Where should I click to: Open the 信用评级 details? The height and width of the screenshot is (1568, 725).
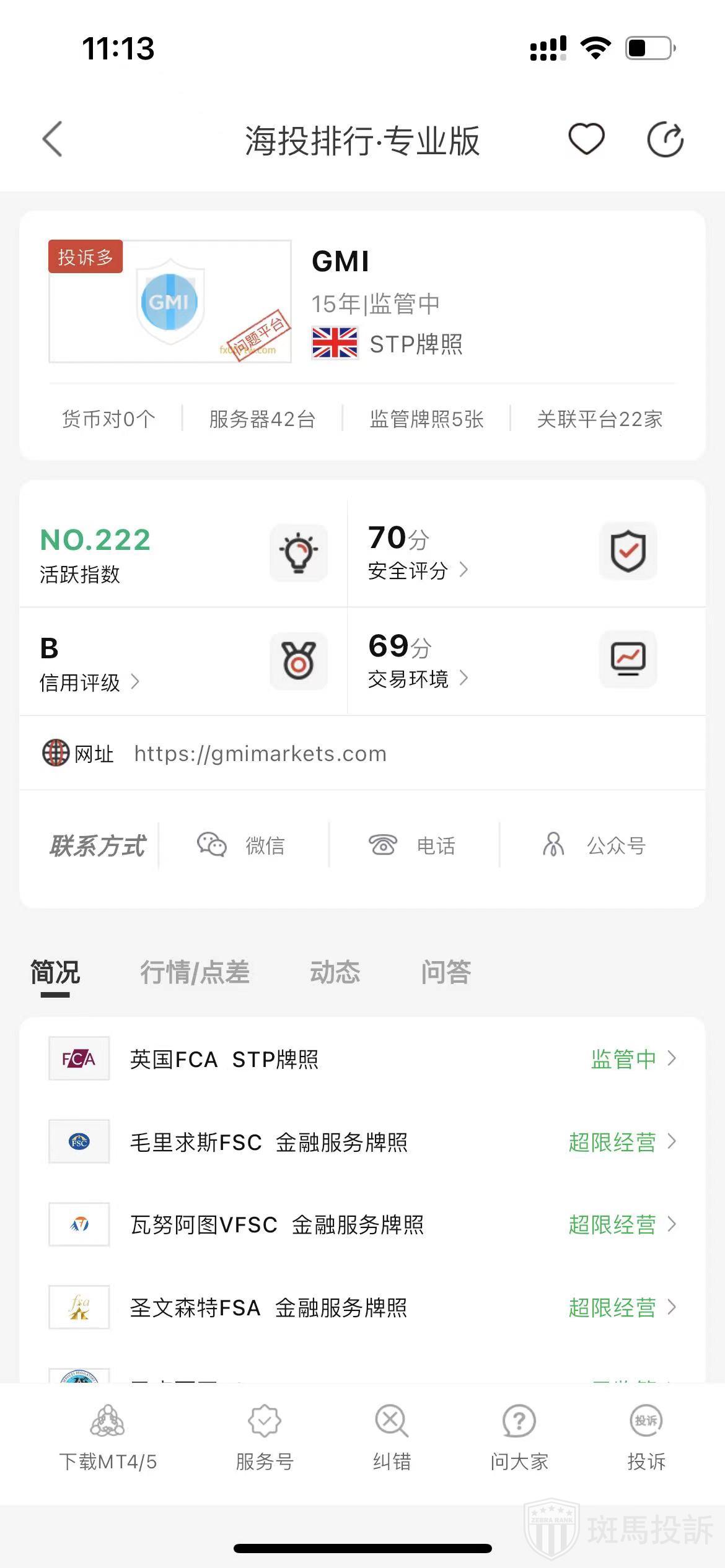(x=89, y=682)
